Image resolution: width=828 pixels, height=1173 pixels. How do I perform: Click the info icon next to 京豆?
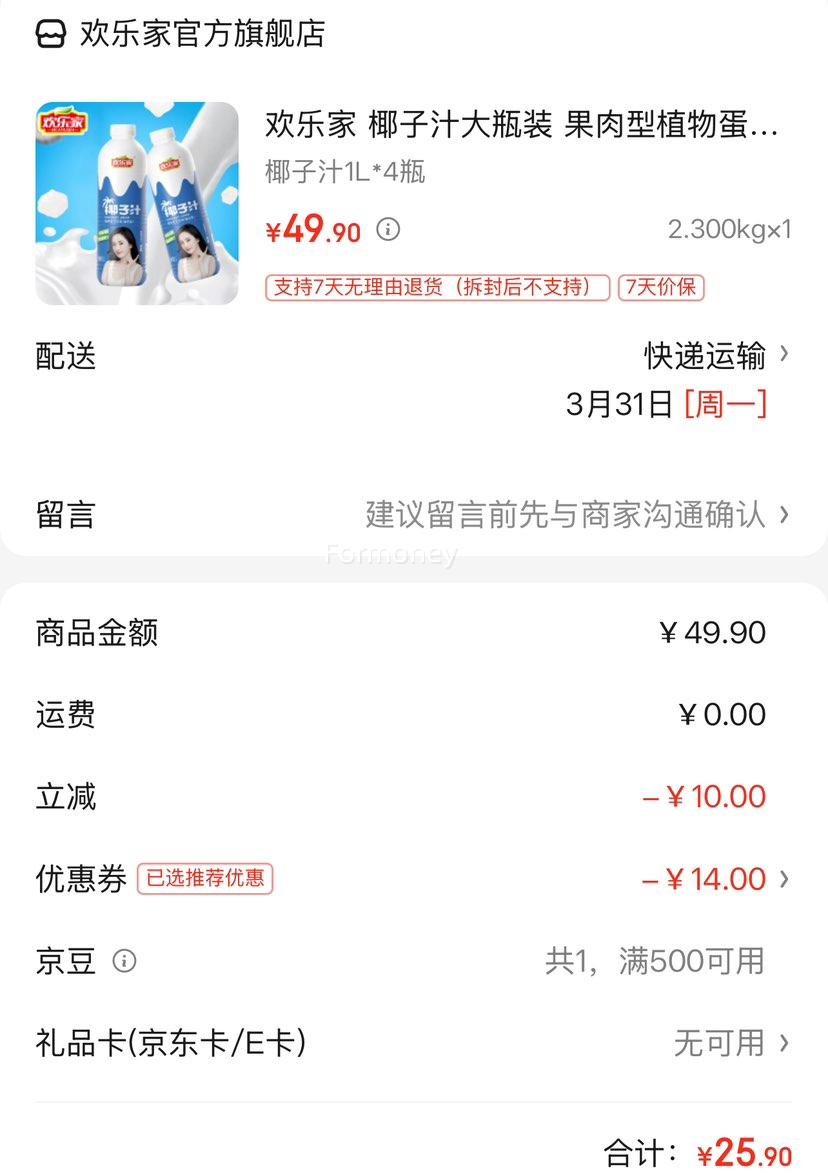pyautogui.click(x=125, y=962)
